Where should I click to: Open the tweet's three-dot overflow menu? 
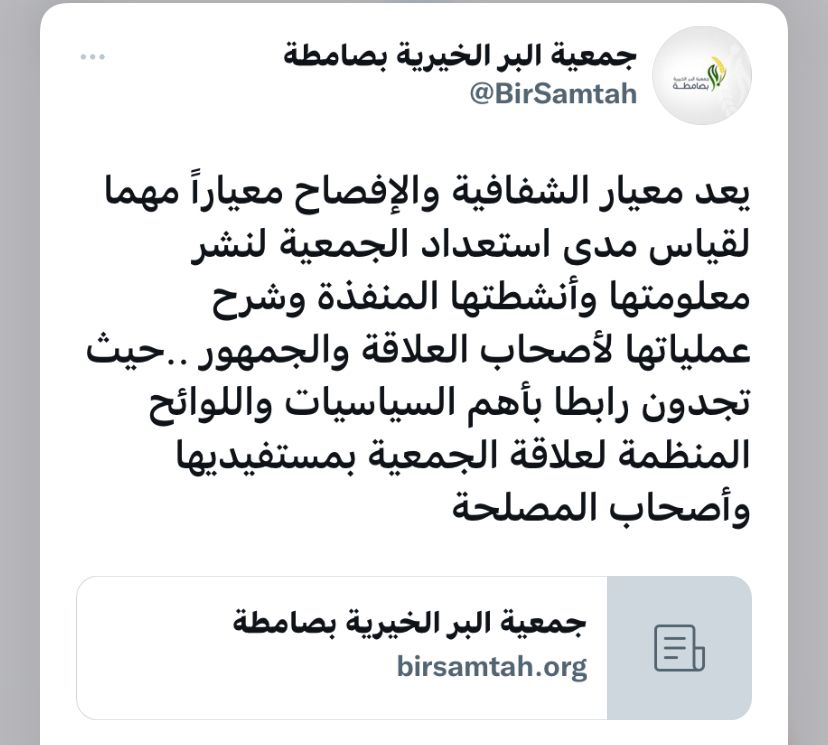tap(93, 57)
